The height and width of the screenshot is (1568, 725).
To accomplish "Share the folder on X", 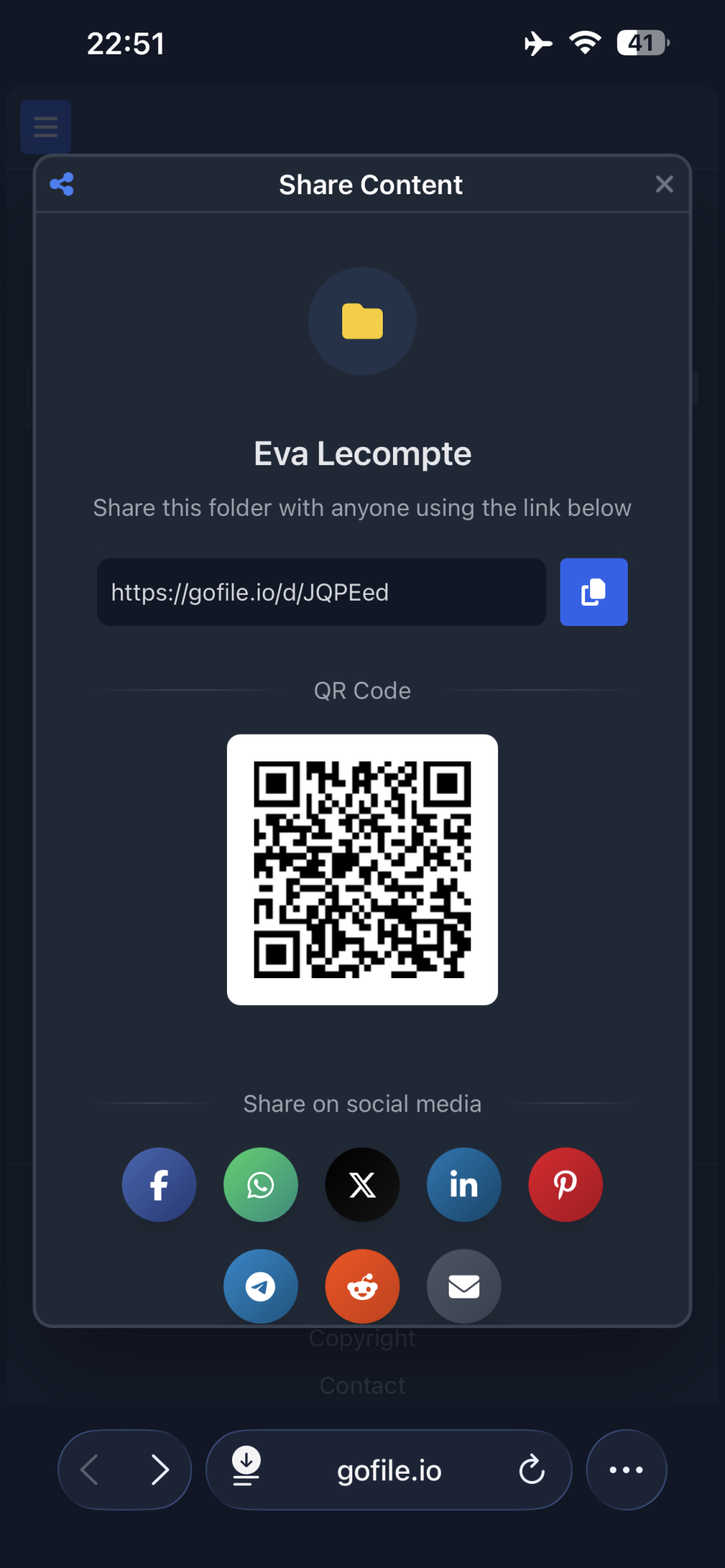I will pos(362,1185).
